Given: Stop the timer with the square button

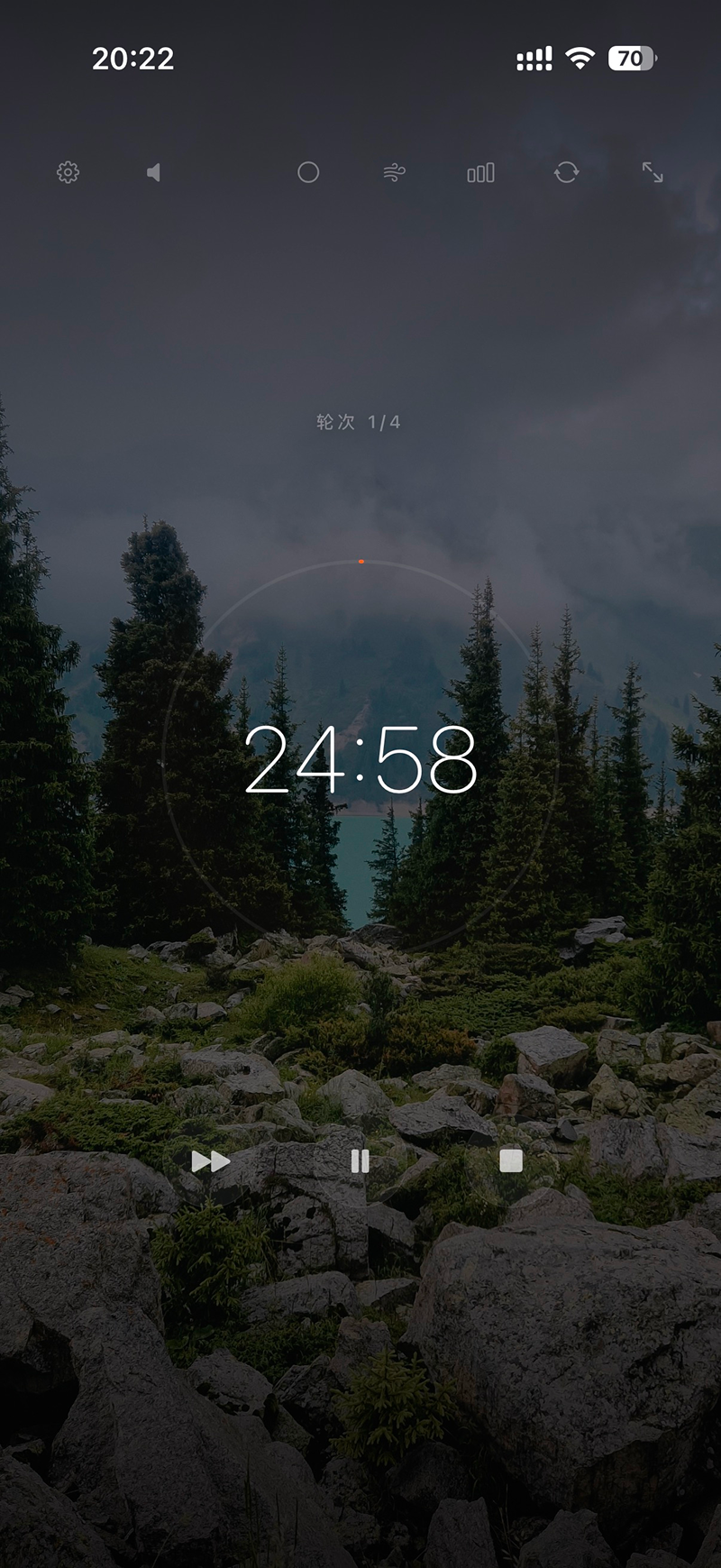Looking at the screenshot, I should [x=511, y=1162].
